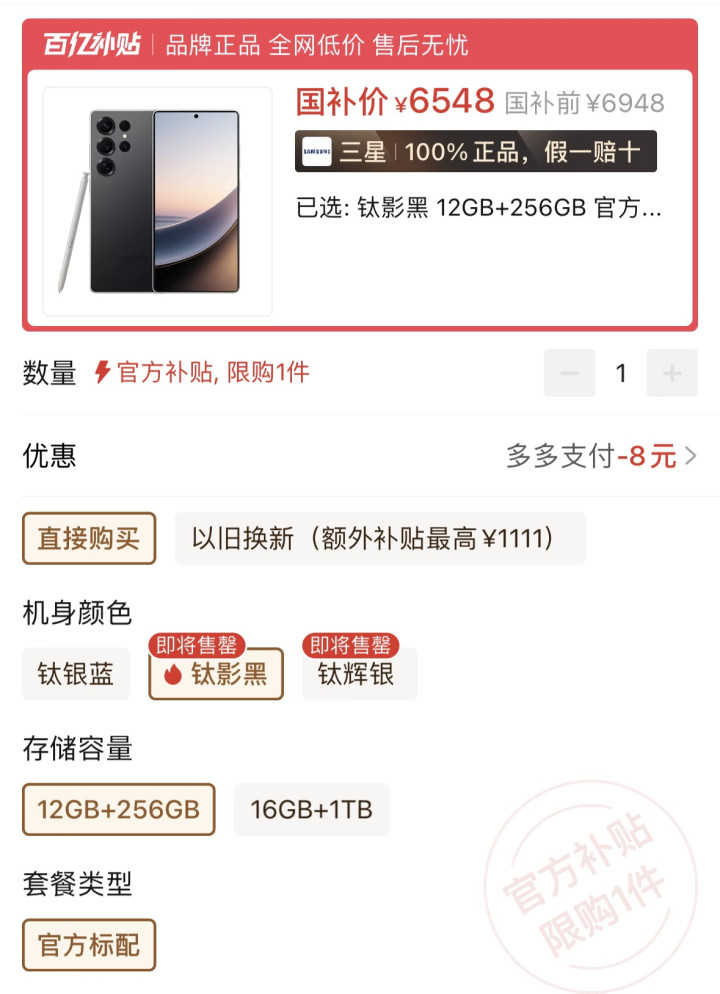Screen dimensions: 720x994
Task: Select the 直接购买 option
Action: coord(89,539)
